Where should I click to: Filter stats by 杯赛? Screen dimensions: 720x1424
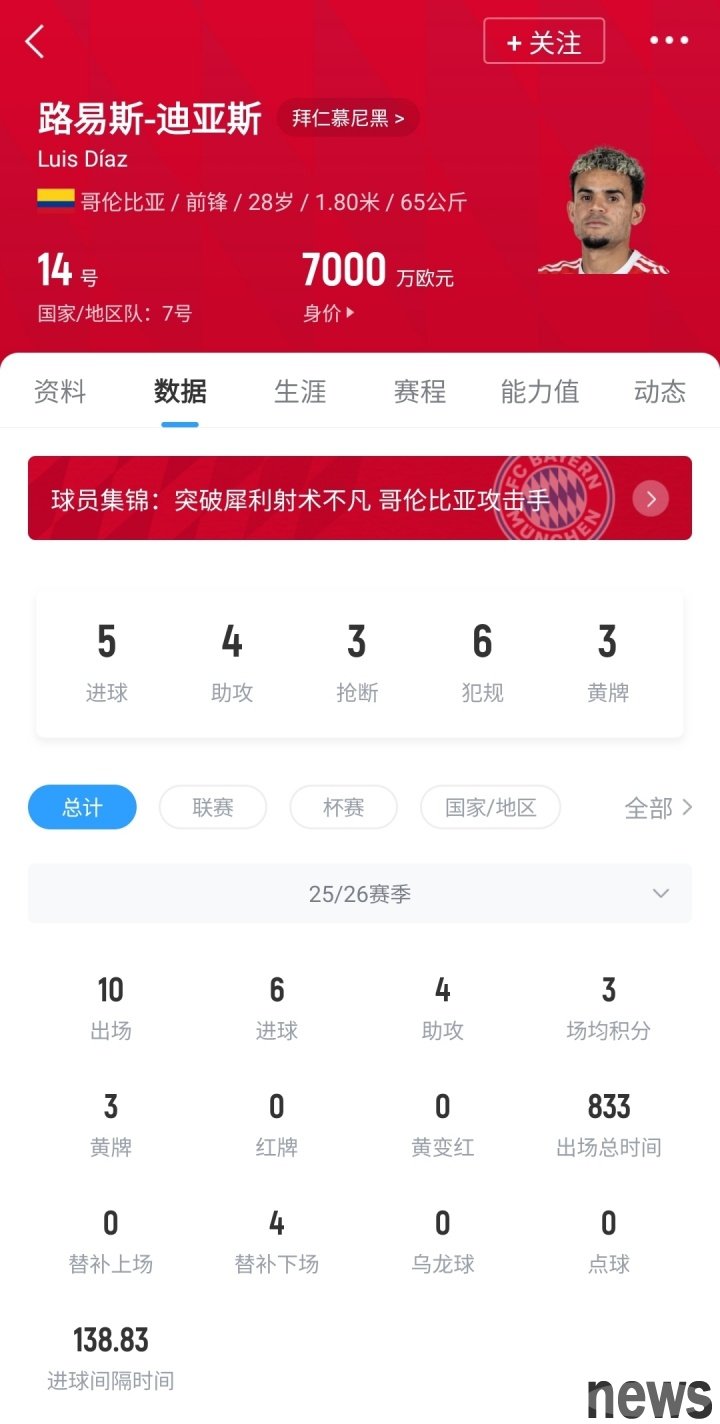pyautogui.click(x=343, y=807)
